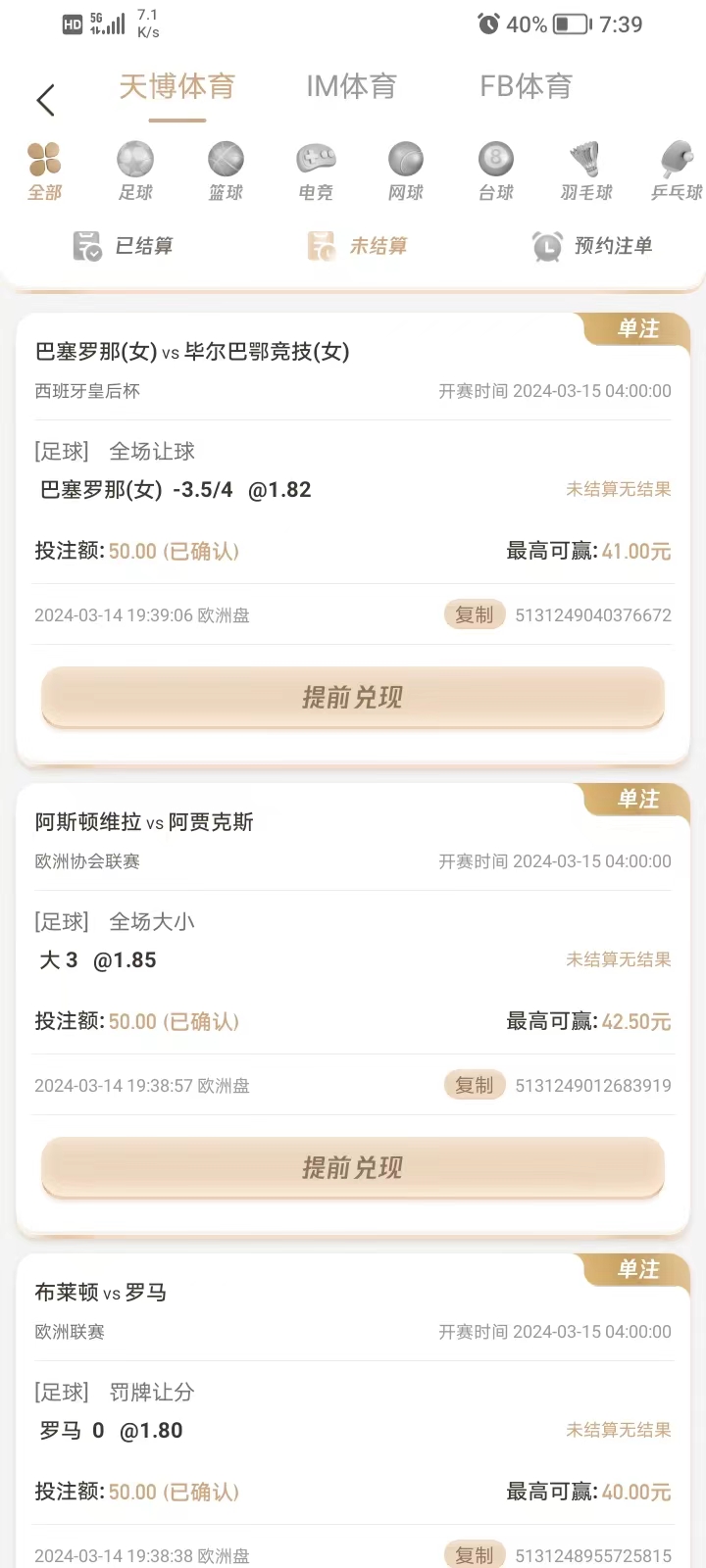
Task: Filter bets by 足球
Action: (x=135, y=171)
